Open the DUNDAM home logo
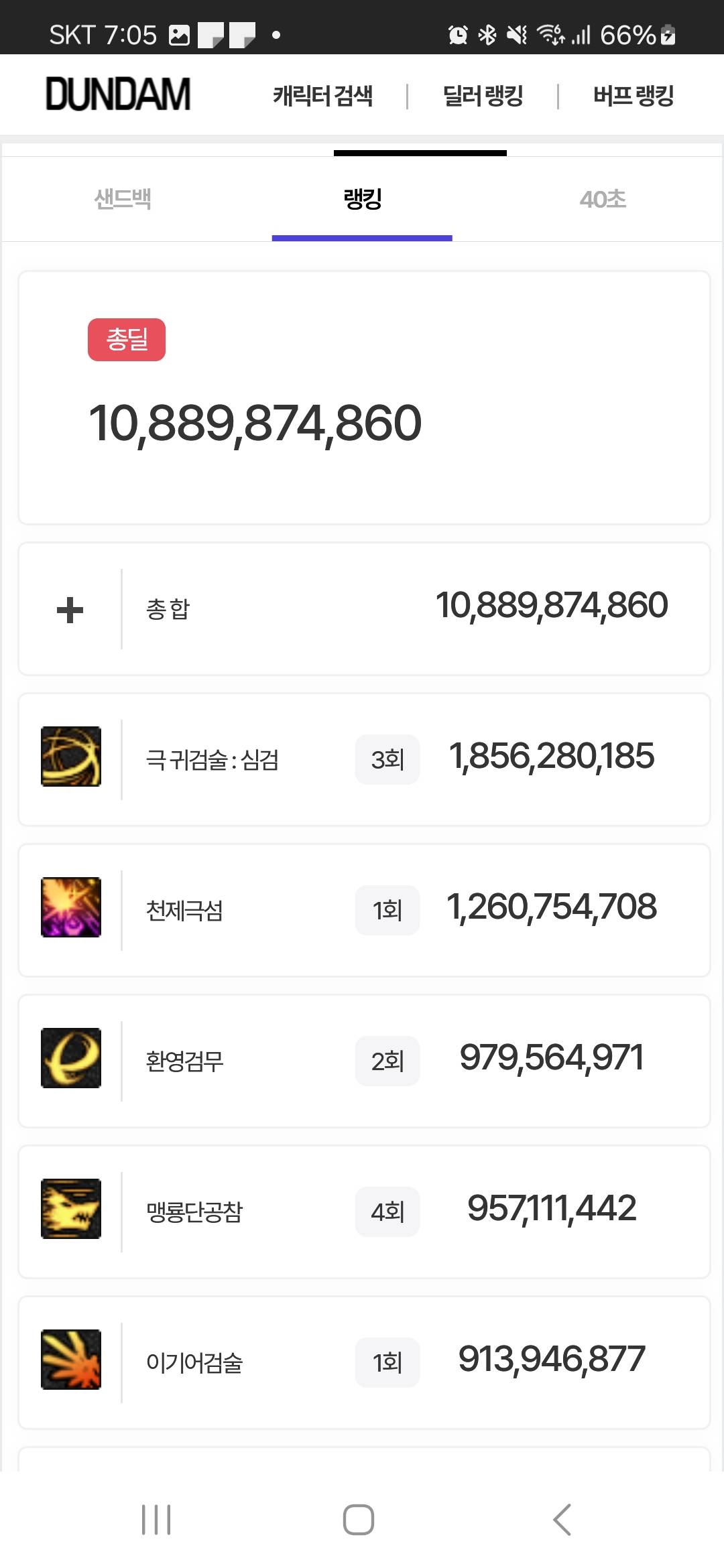Viewport: 724px width, 1568px height. (x=118, y=94)
